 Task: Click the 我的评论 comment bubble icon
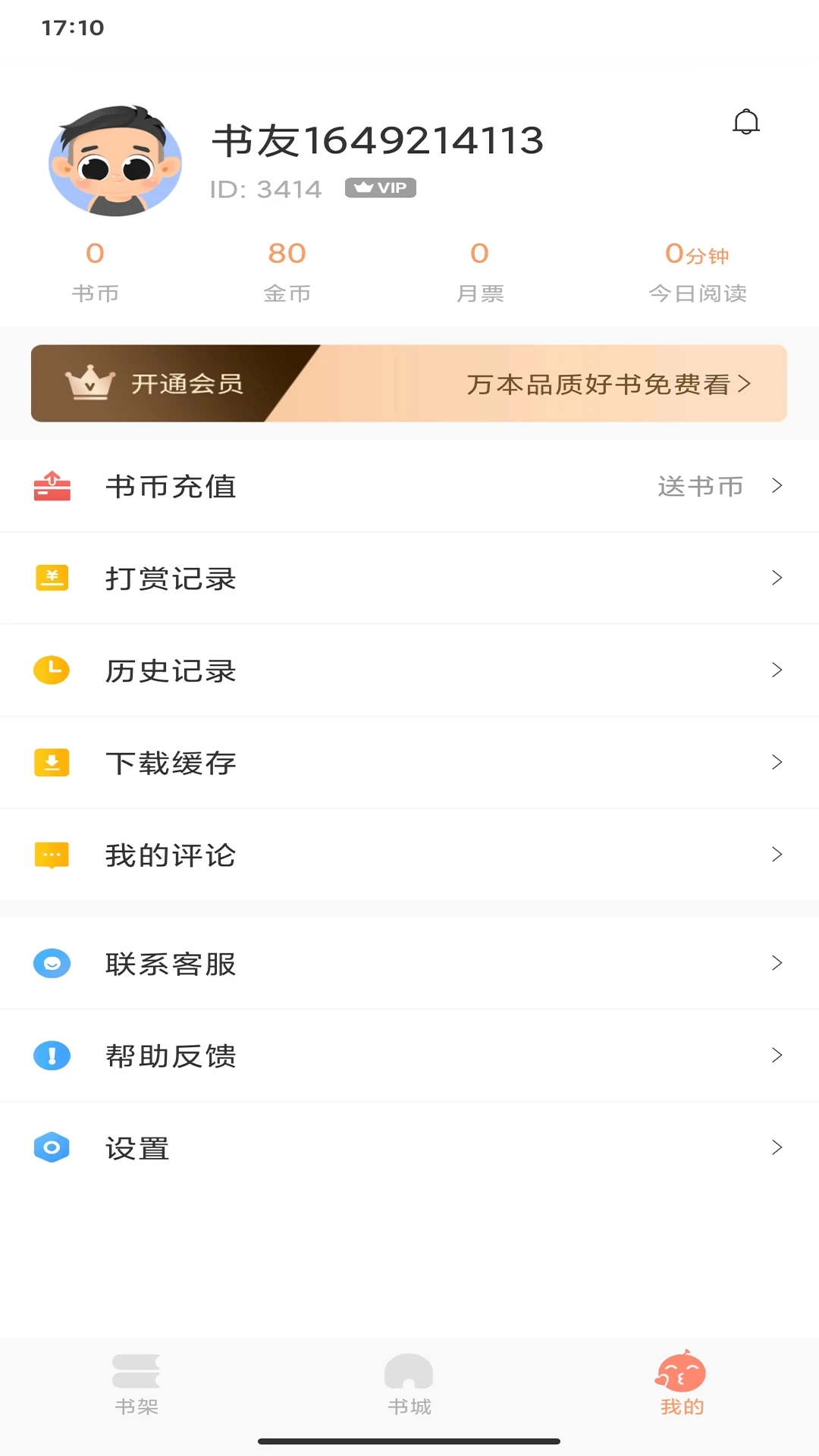click(51, 855)
